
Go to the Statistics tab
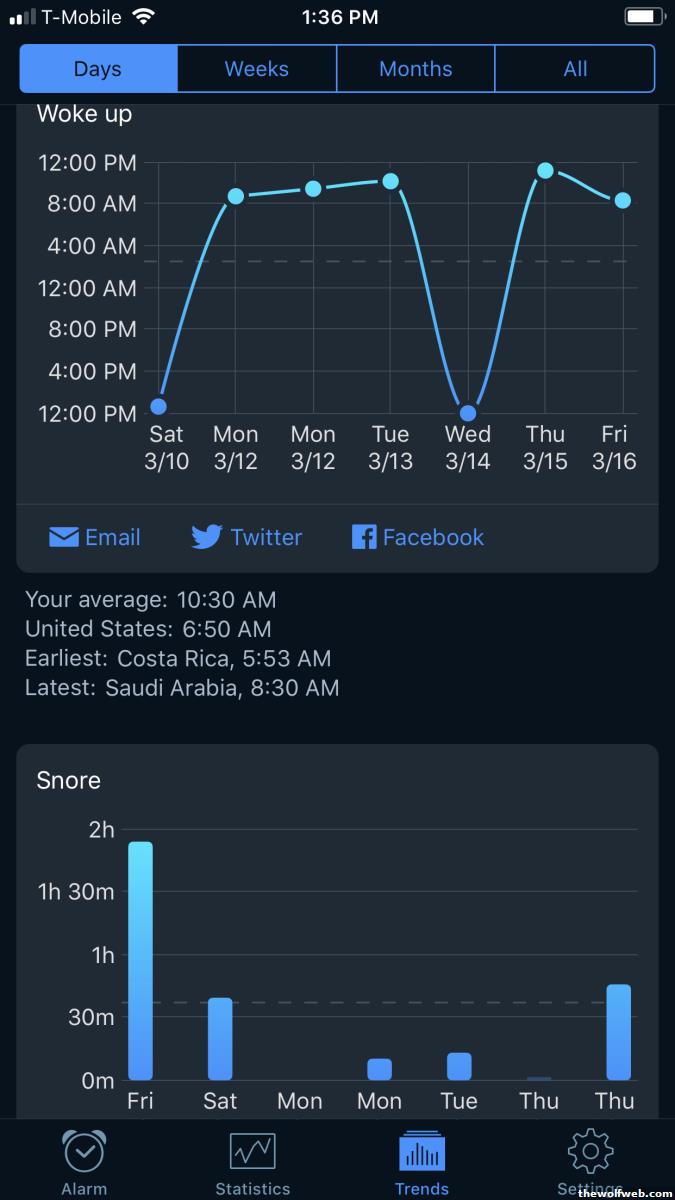253,1160
